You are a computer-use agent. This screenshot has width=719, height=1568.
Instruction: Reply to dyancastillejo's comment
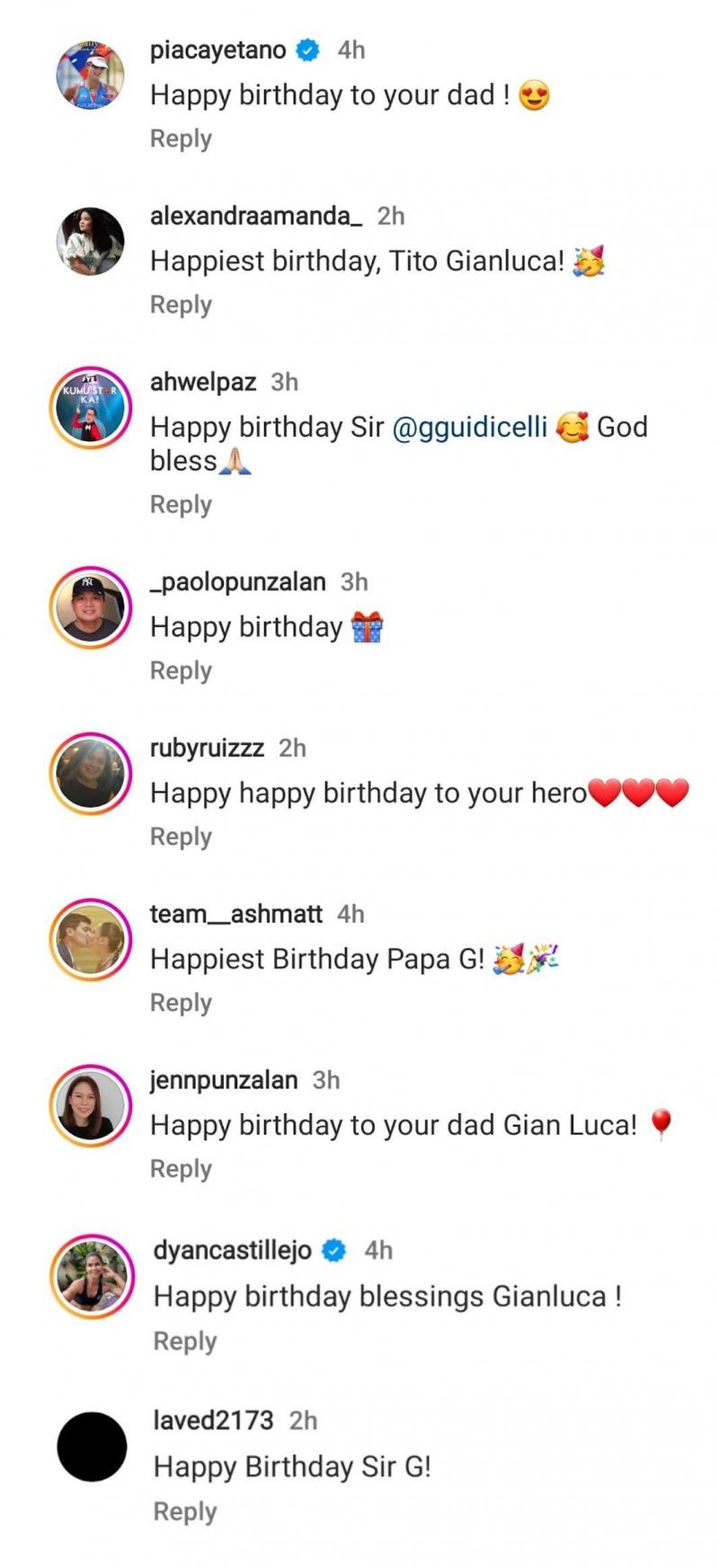[184, 1342]
